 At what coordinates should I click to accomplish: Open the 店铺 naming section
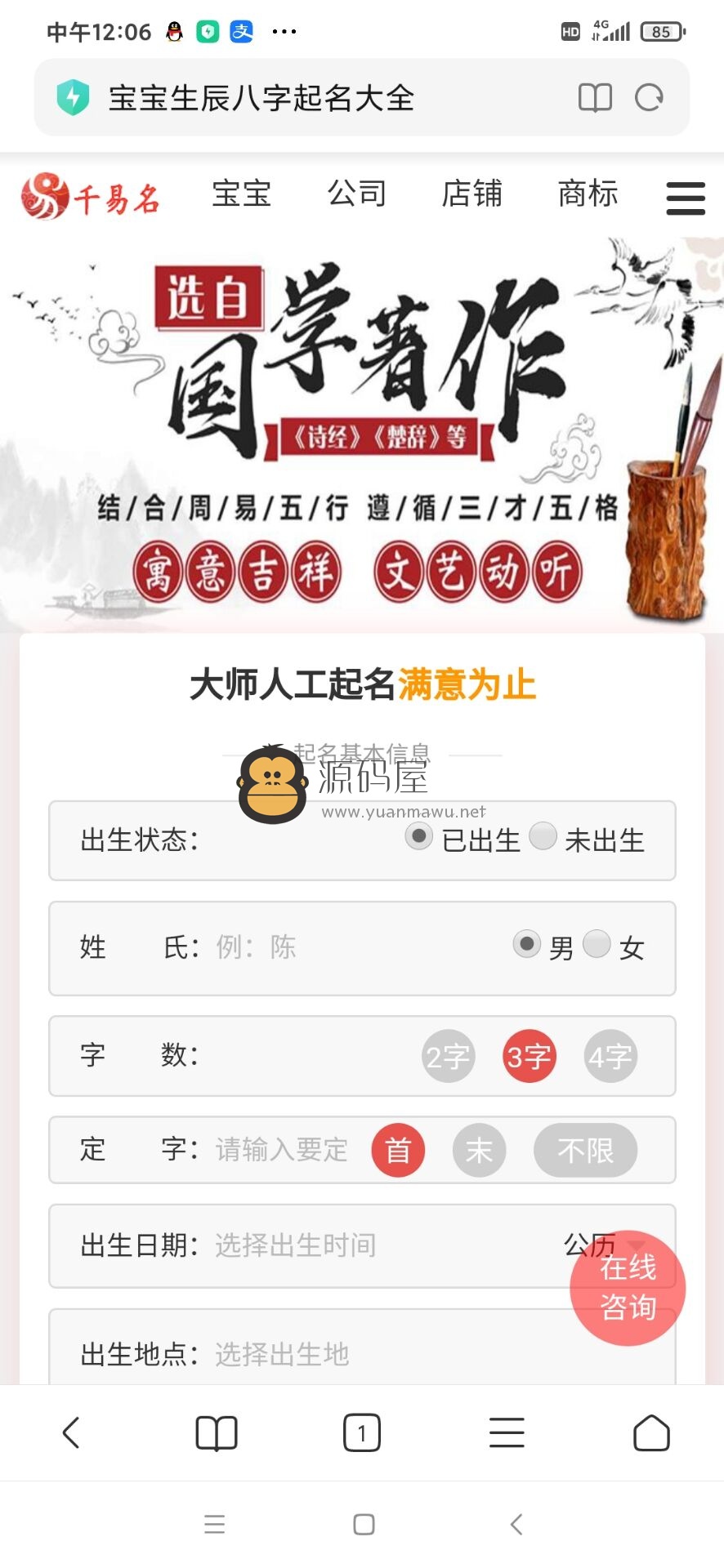(471, 194)
